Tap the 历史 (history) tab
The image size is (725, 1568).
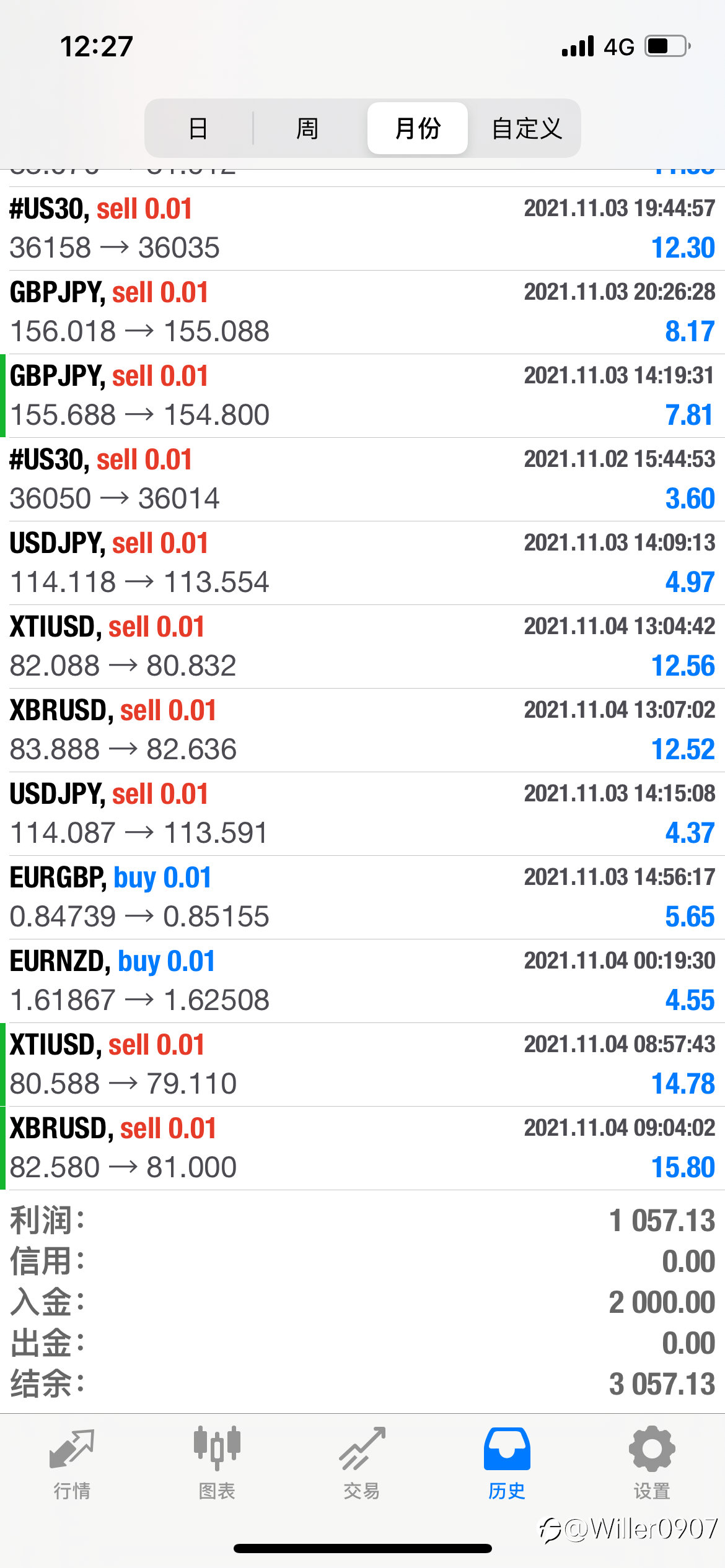coord(507,1463)
